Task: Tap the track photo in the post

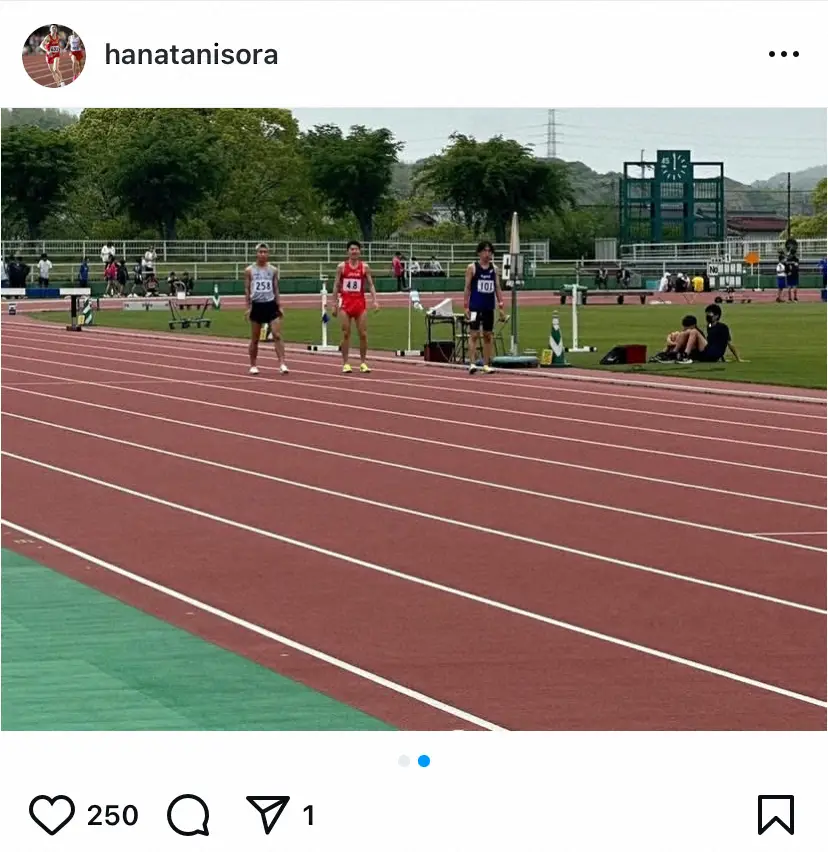Action: pyautogui.click(x=414, y=420)
